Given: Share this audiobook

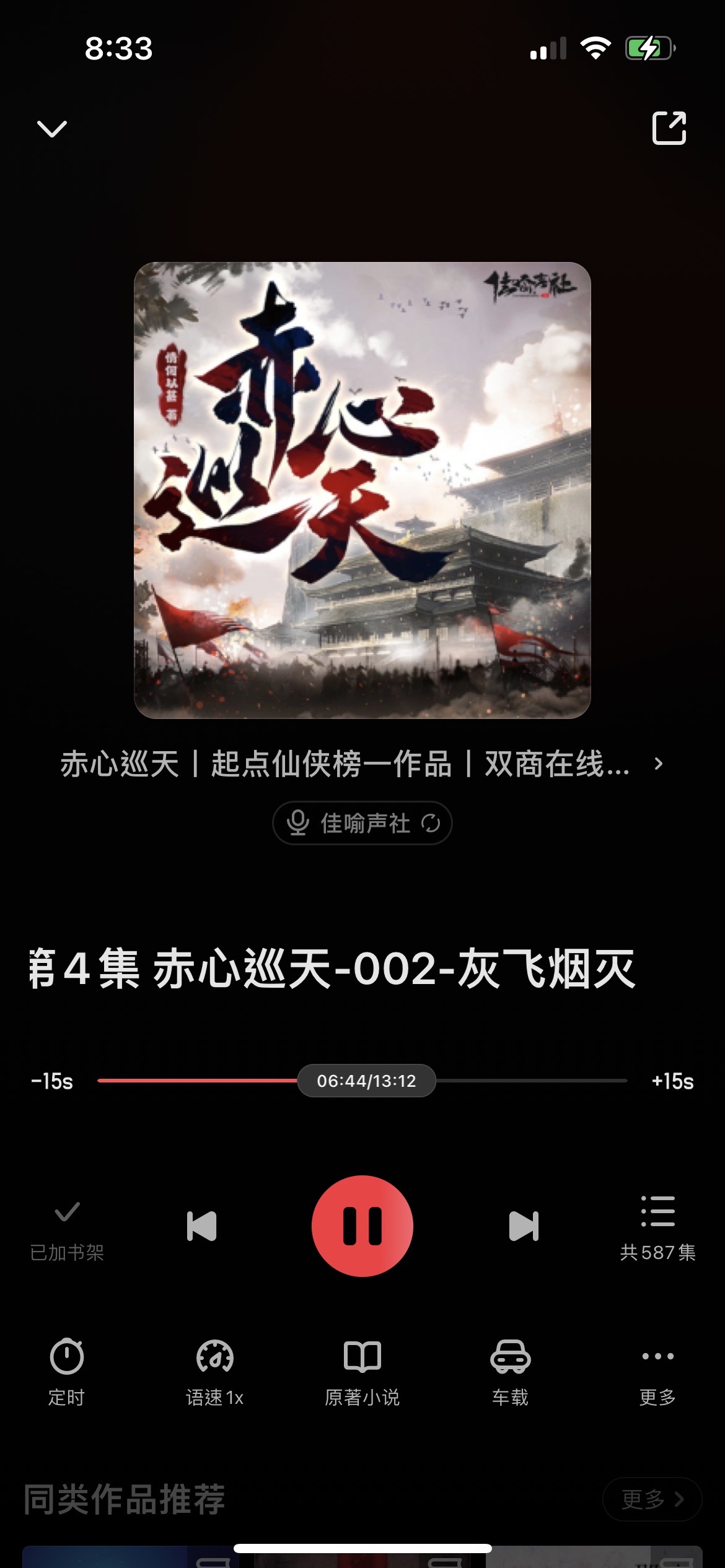Looking at the screenshot, I should point(669,128).
